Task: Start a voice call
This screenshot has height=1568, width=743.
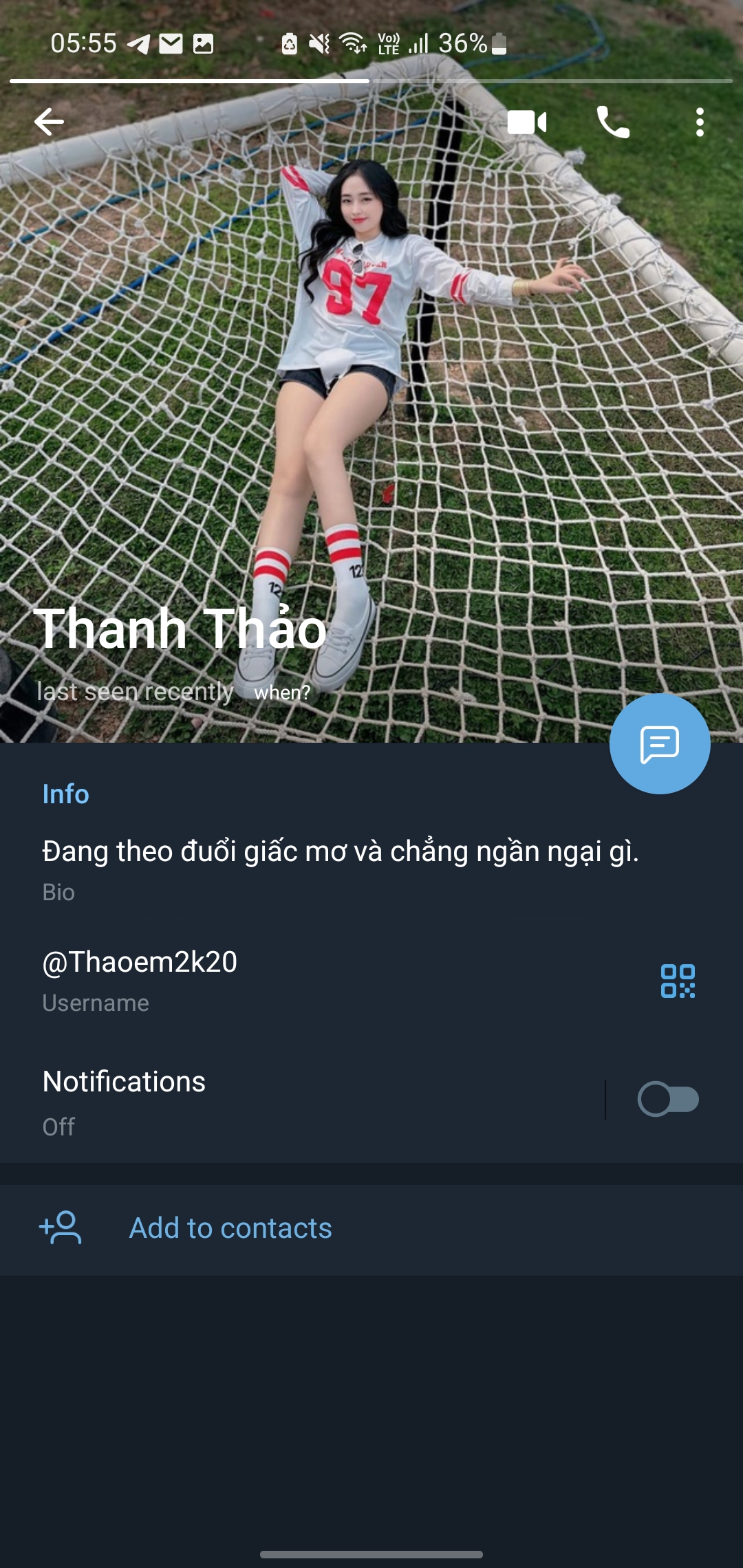Action: click(614, 124)
